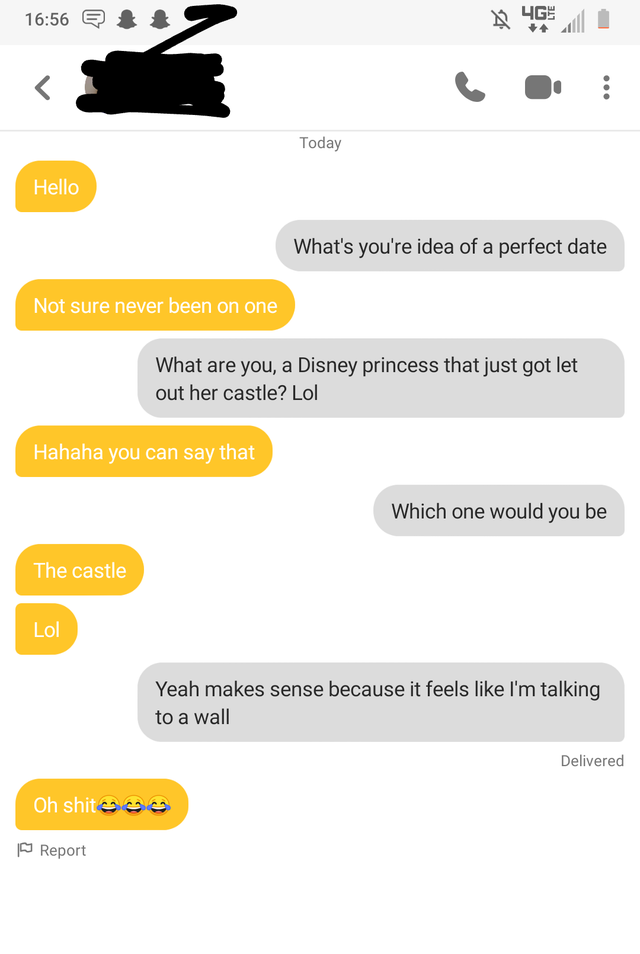Start a video call with this match
Viewport: 640px width, 954px height.
click(x=542, y=88)
